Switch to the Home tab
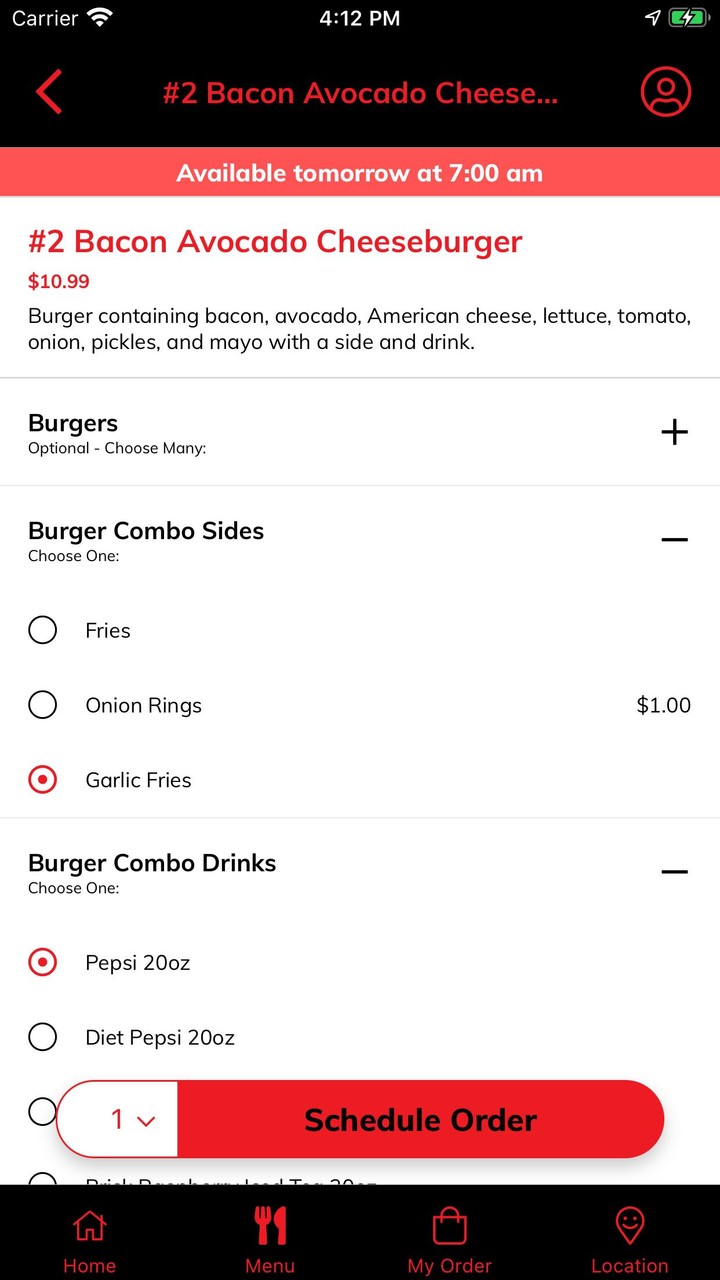Image resolution: width=720 pixels, height=1280 pixels. (x=90, y=1240)
